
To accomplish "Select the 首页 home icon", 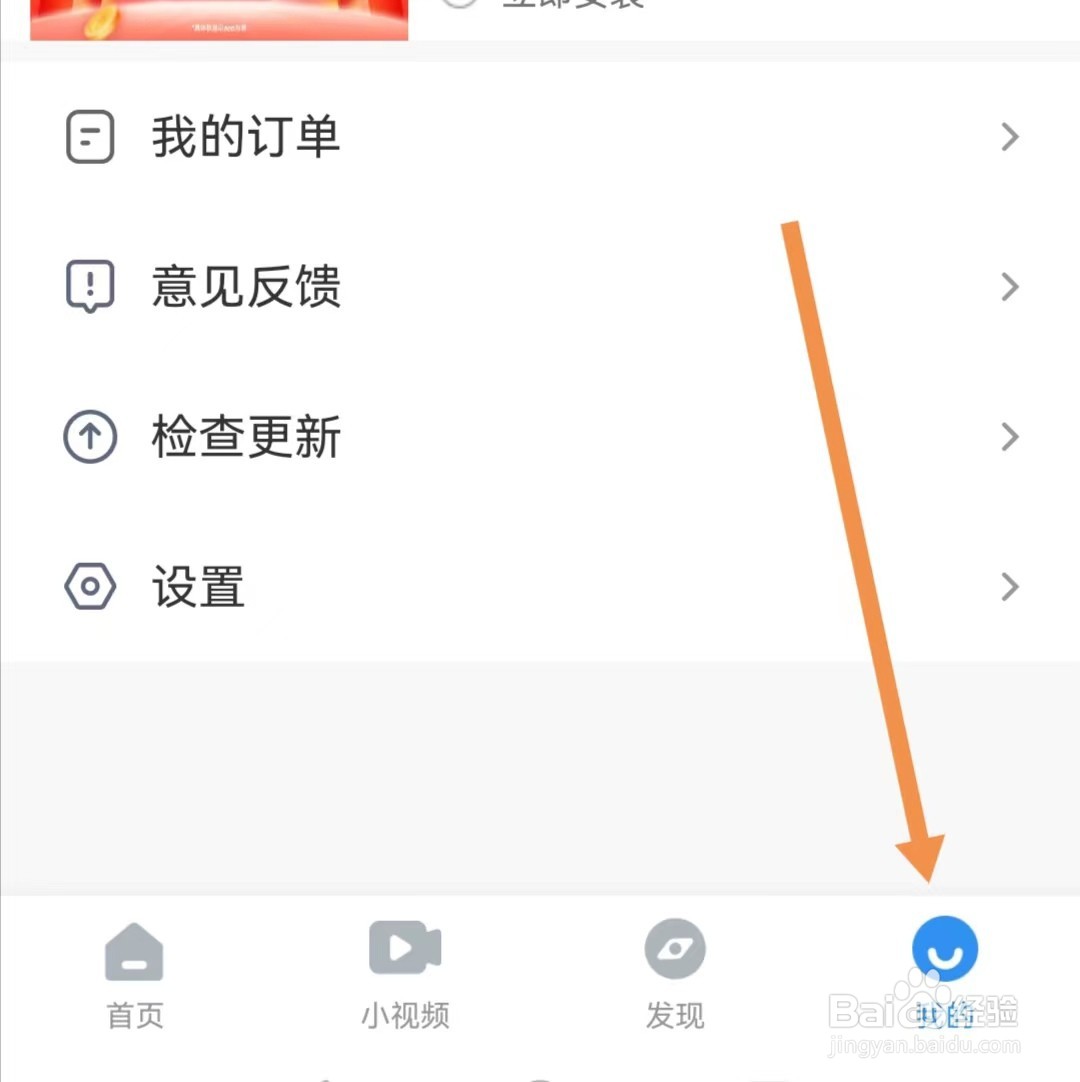I will point(134,948).
